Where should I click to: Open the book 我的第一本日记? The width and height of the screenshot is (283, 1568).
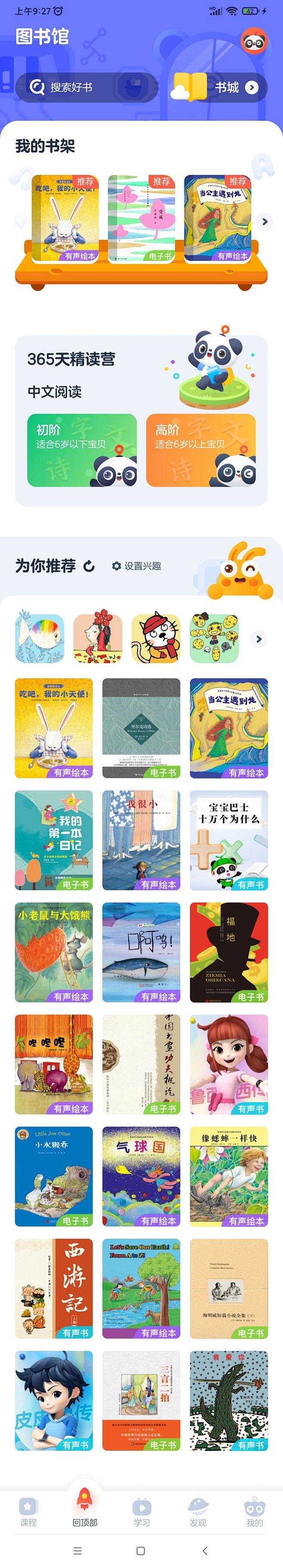point(54,840)
